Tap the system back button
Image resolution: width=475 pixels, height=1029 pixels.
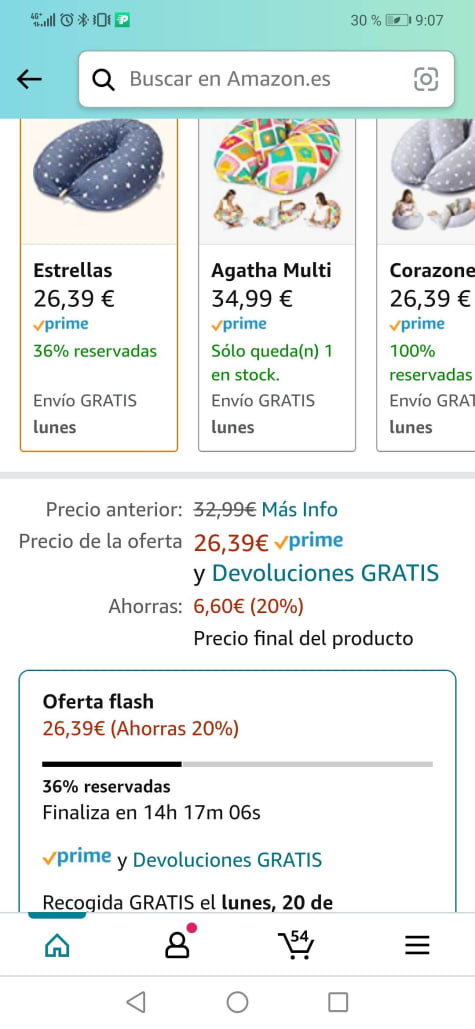click(136, 1002)
